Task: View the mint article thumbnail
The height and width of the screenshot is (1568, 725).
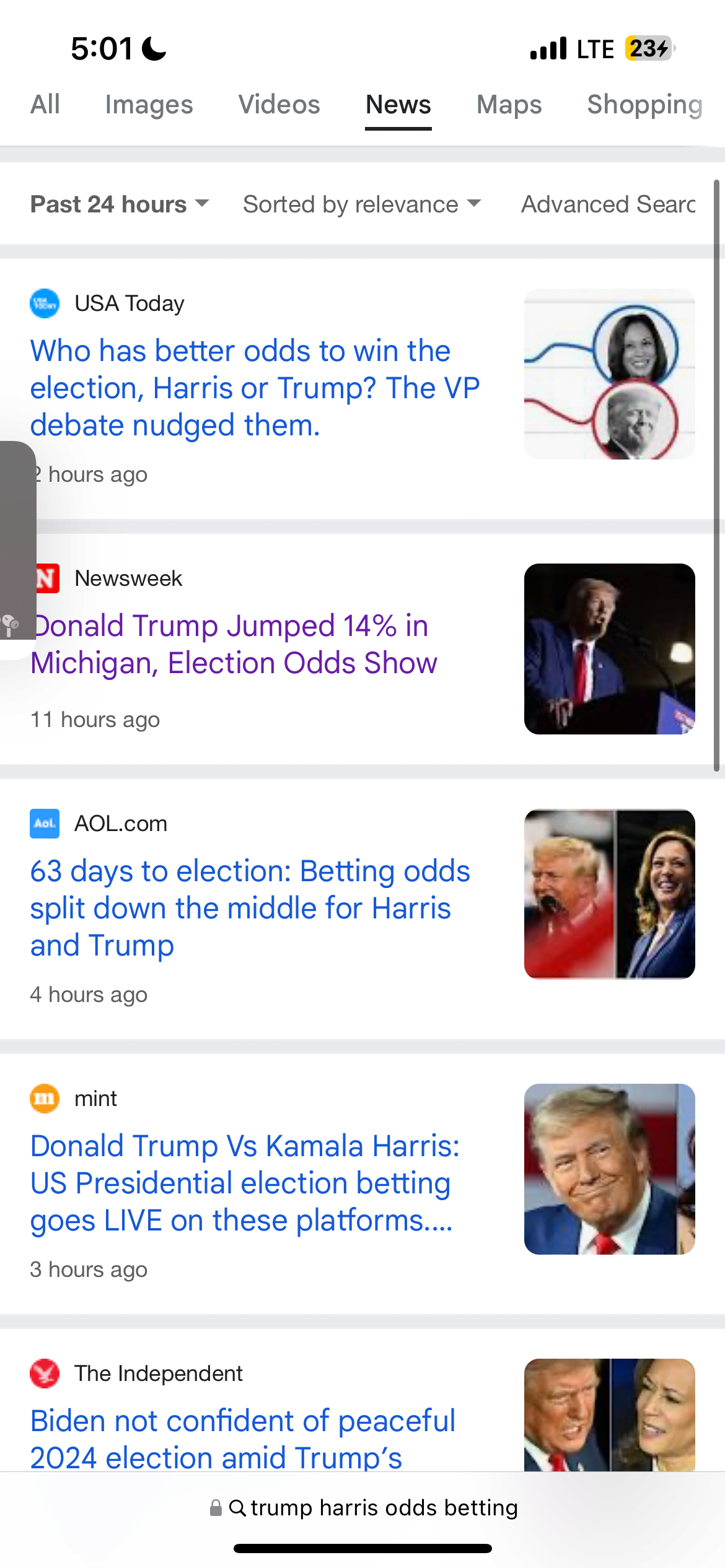Action: (609, 1169)
